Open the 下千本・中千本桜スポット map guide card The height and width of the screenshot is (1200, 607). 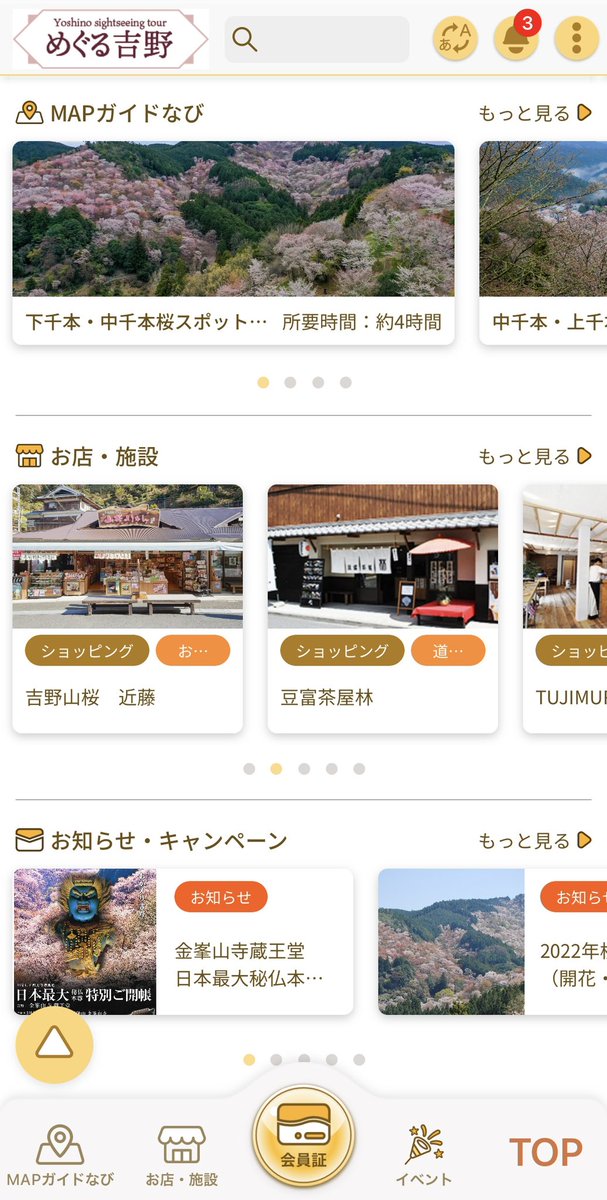click(x=233, y=243)
